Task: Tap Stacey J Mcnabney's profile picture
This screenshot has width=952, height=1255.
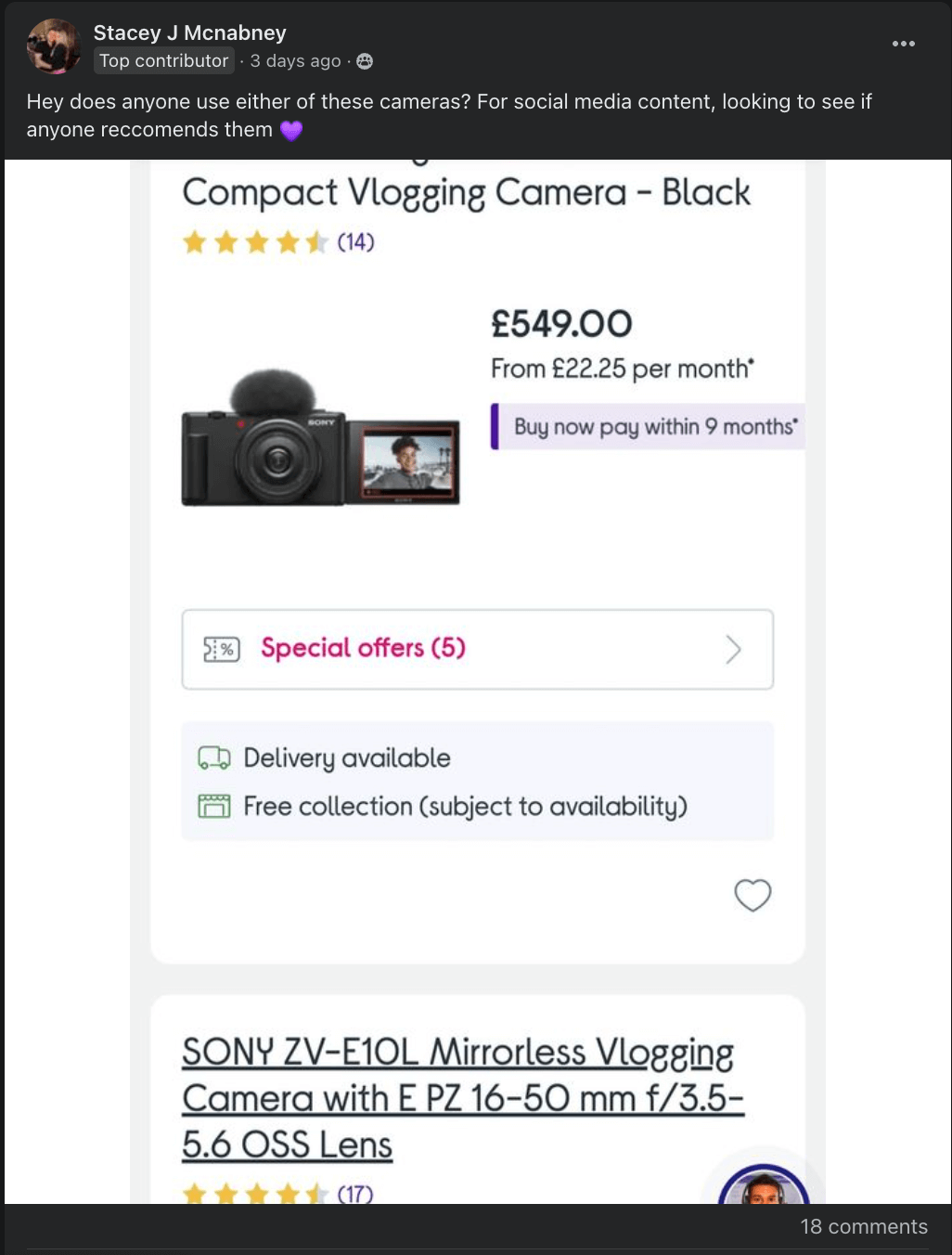Action: pyautogui.click(x=54, y=45)
